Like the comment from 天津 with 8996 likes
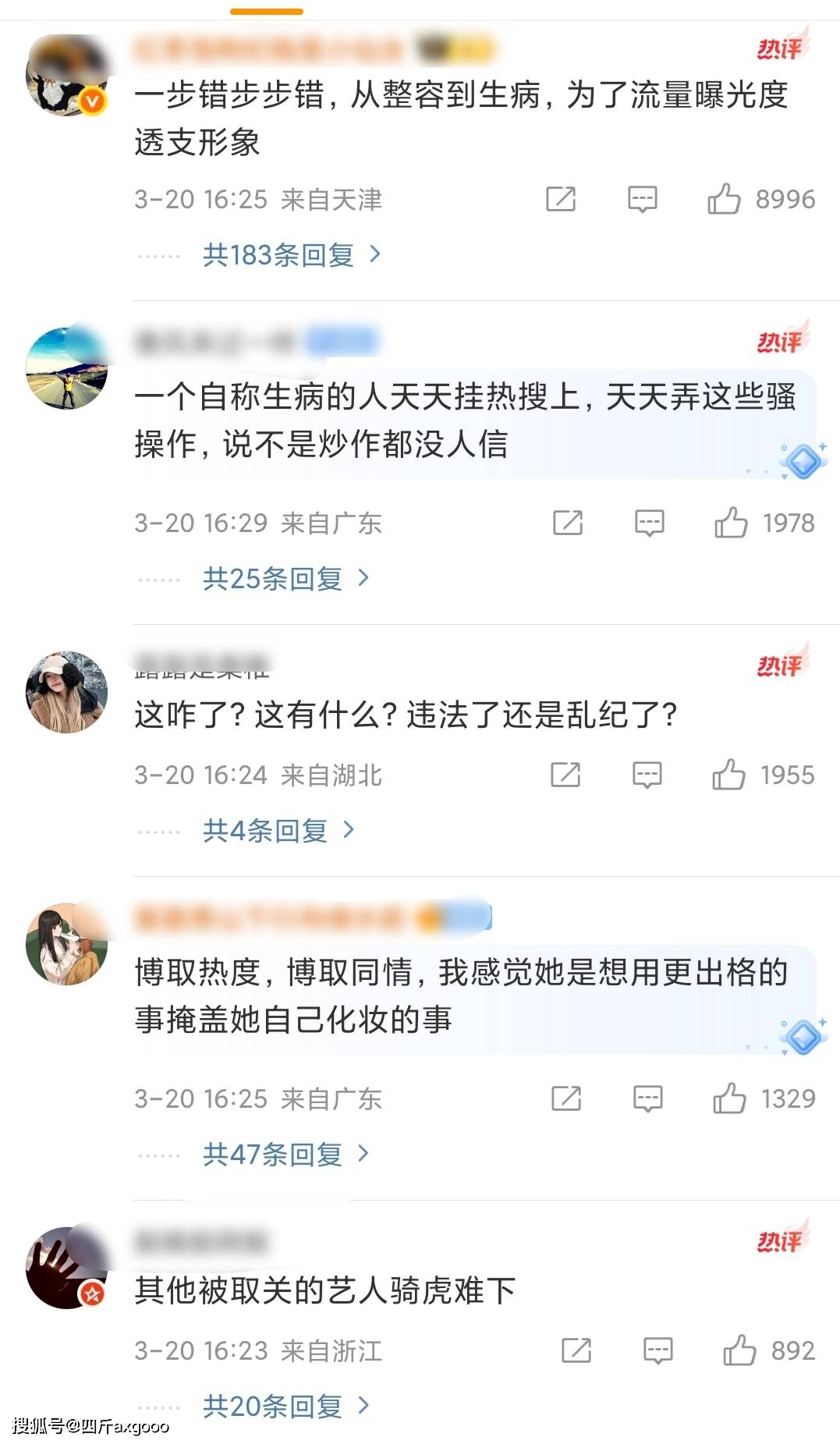840x1444 pixels. tap(724, 199)
